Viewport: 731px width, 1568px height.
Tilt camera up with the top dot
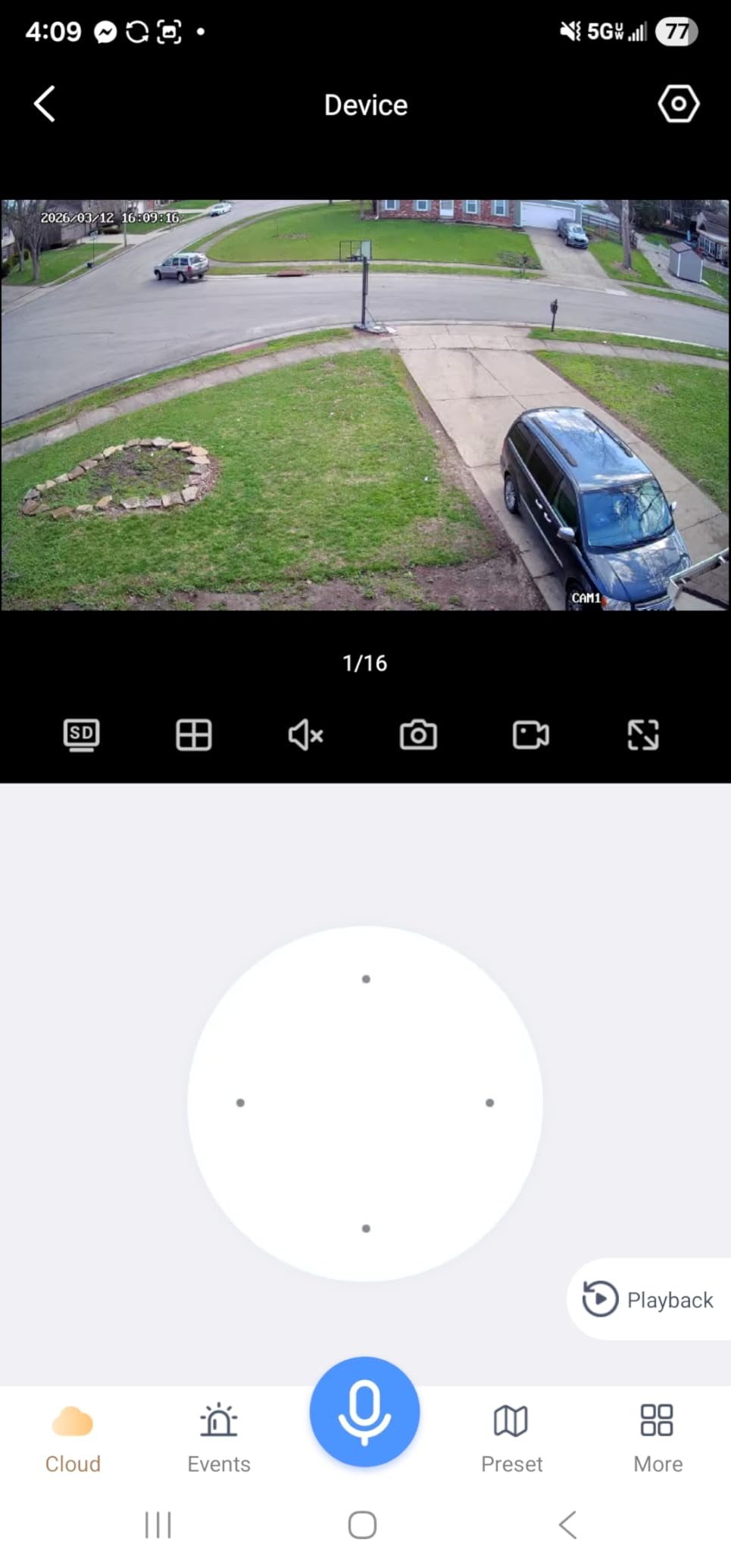366,979
